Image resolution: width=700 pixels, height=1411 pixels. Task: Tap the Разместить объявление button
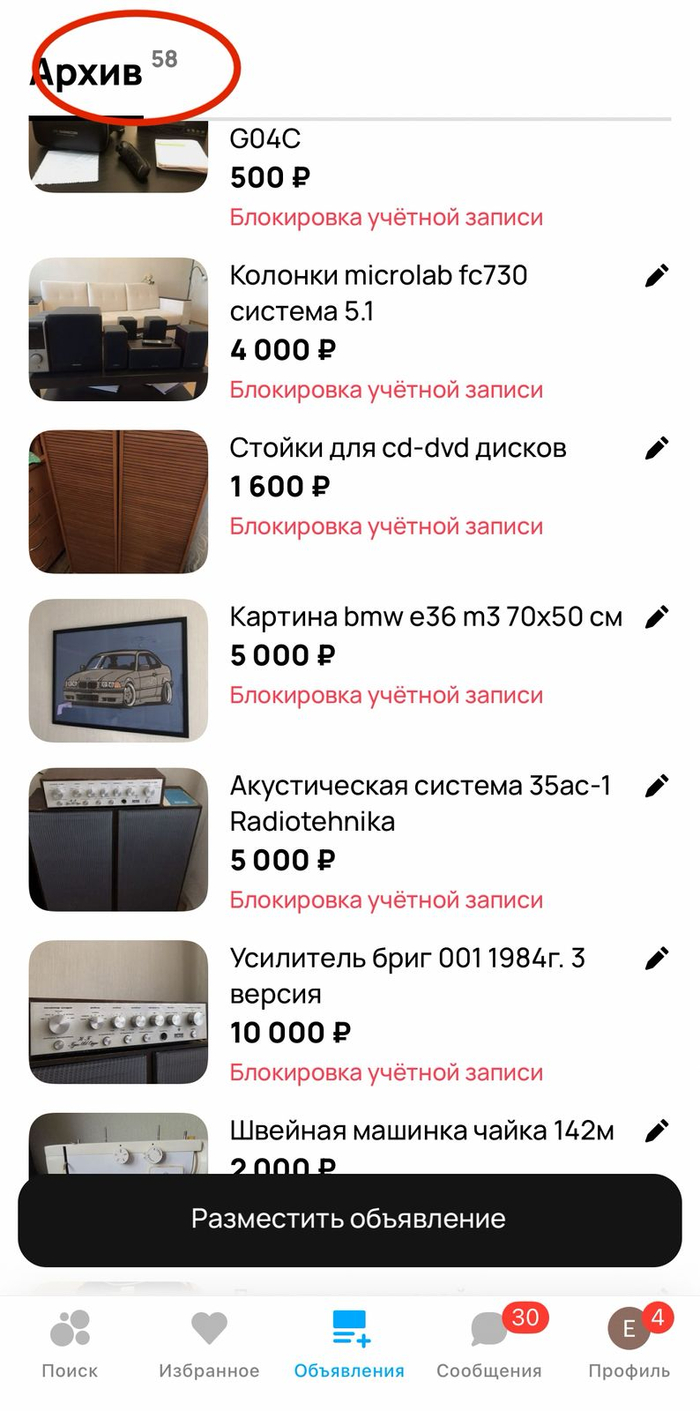pyautogui.click(x=349, y=1220)
